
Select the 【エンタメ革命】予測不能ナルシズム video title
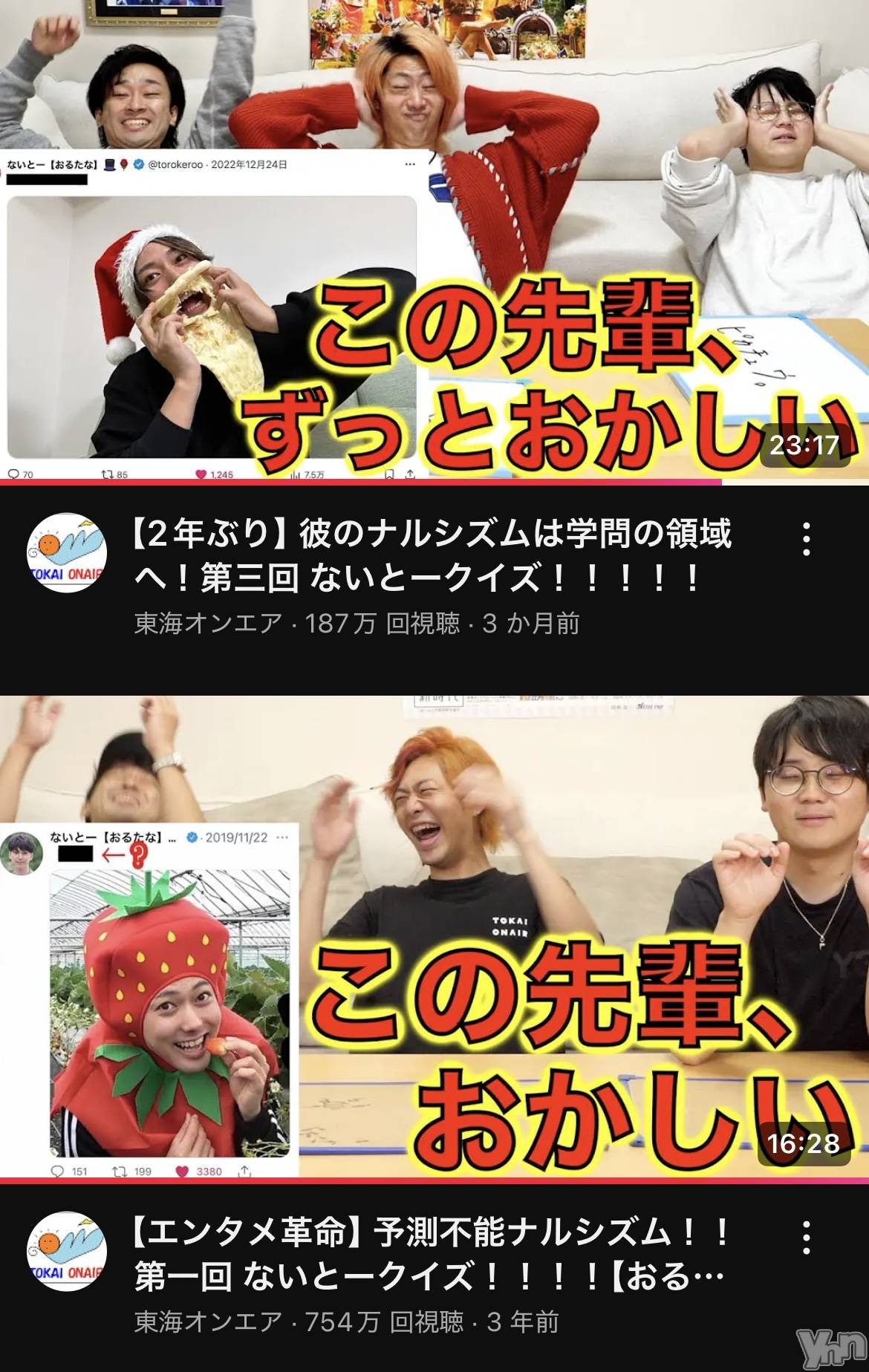pos(431,1255)
